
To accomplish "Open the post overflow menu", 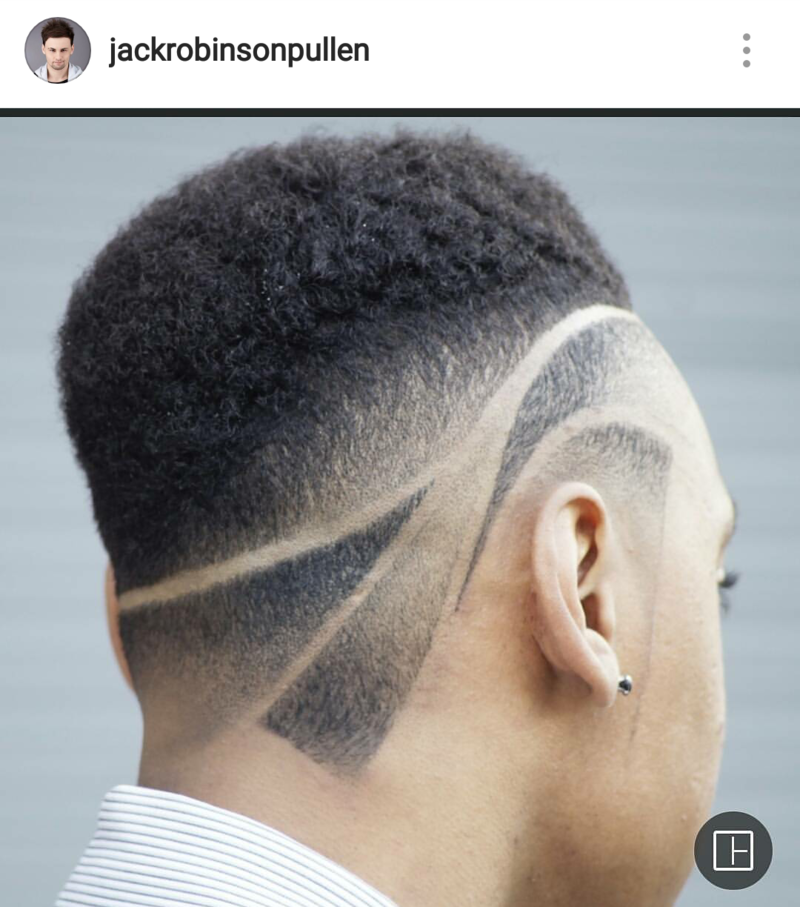I will point(746,50).
